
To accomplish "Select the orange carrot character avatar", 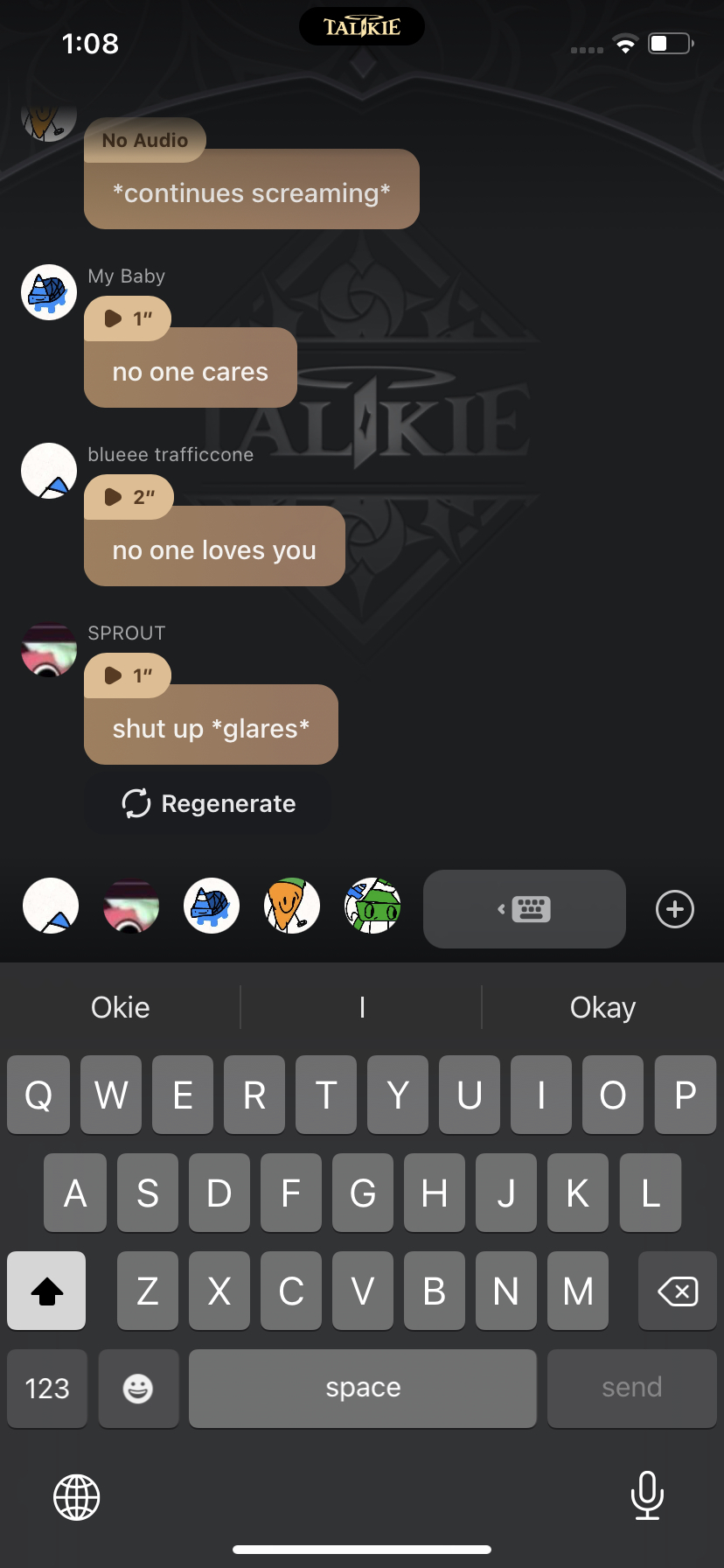I will tap(292, 906).
